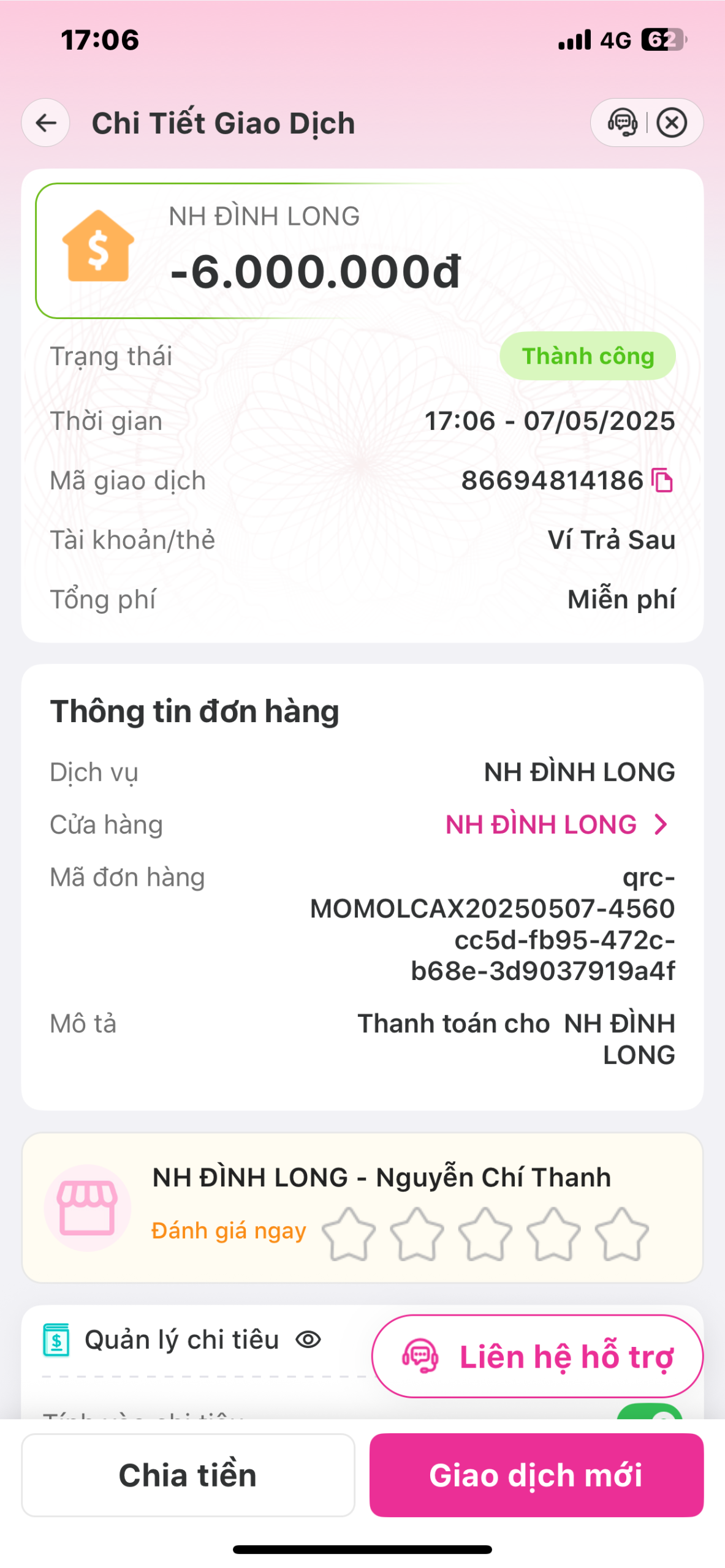
Task: Select Chia tiền
Action: click(188, 1474)
